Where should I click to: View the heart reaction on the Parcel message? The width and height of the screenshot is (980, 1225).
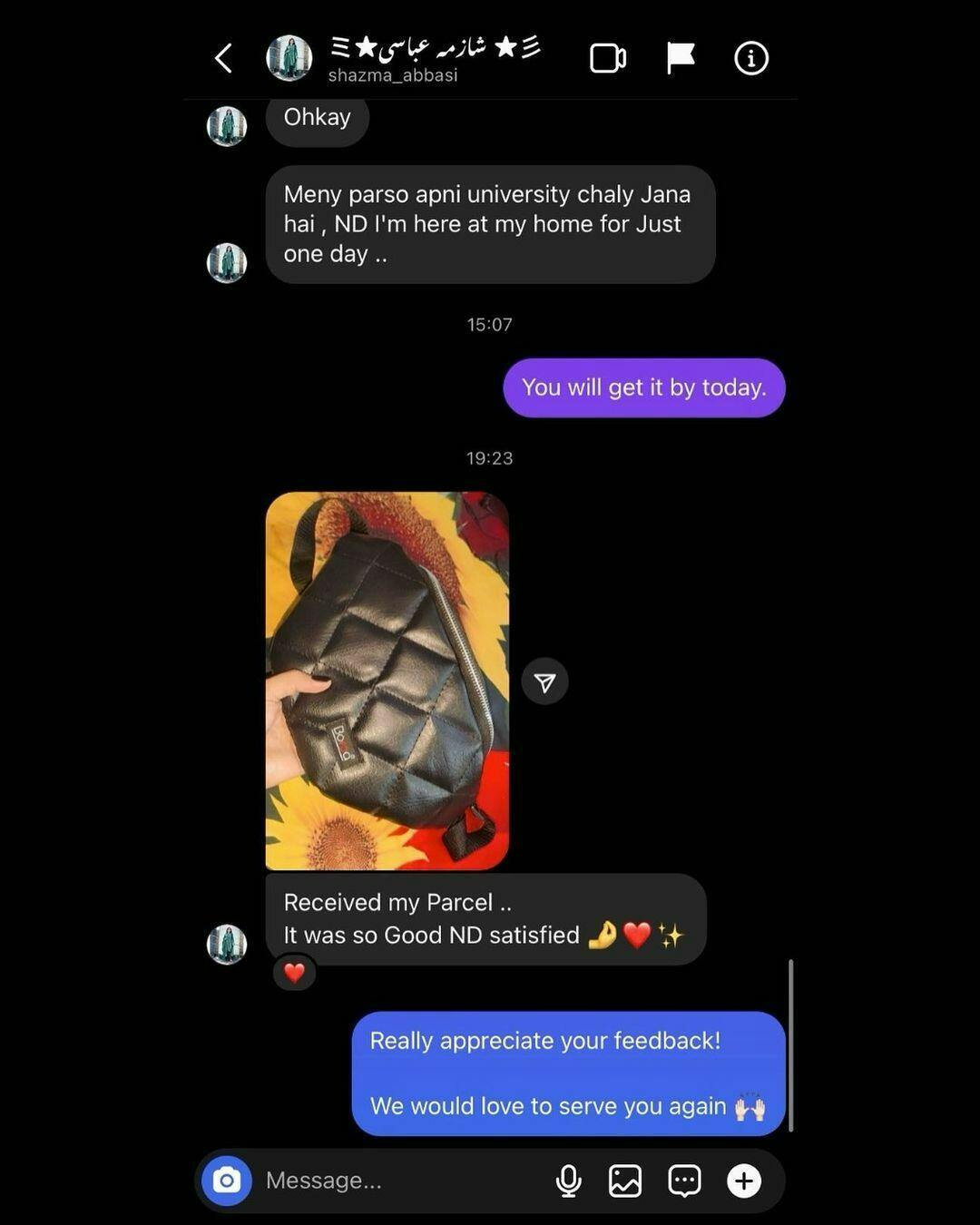(x=294, y=973)
